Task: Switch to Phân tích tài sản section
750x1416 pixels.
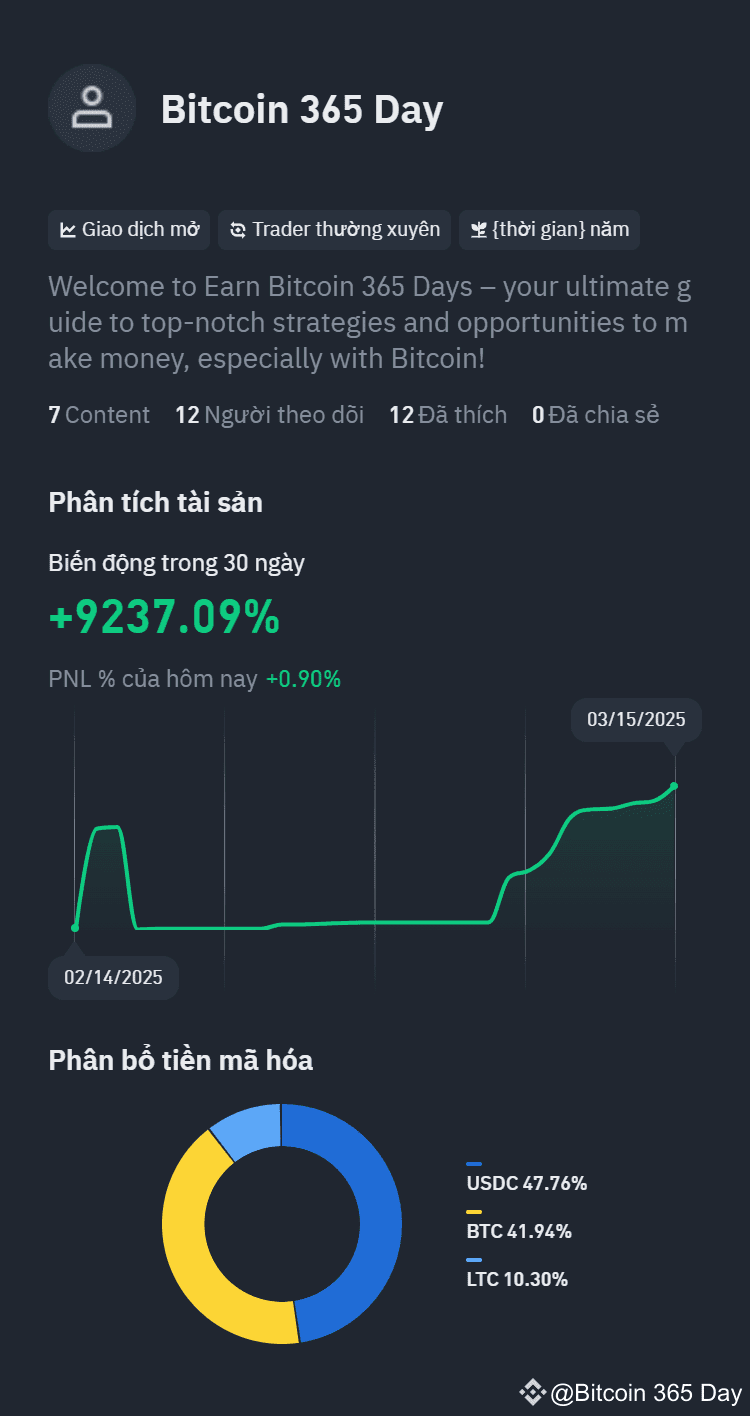Action: click(155, 503)
